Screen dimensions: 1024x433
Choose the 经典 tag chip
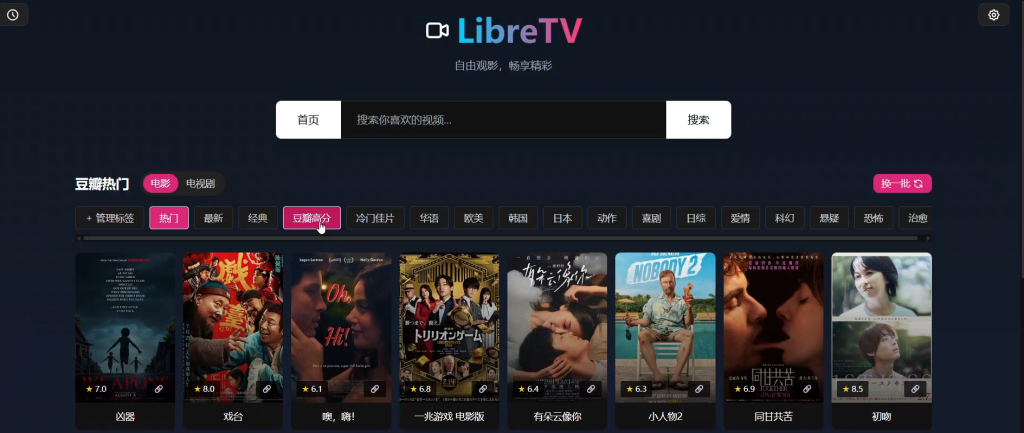pyautogui.click(x=257, y=218)
